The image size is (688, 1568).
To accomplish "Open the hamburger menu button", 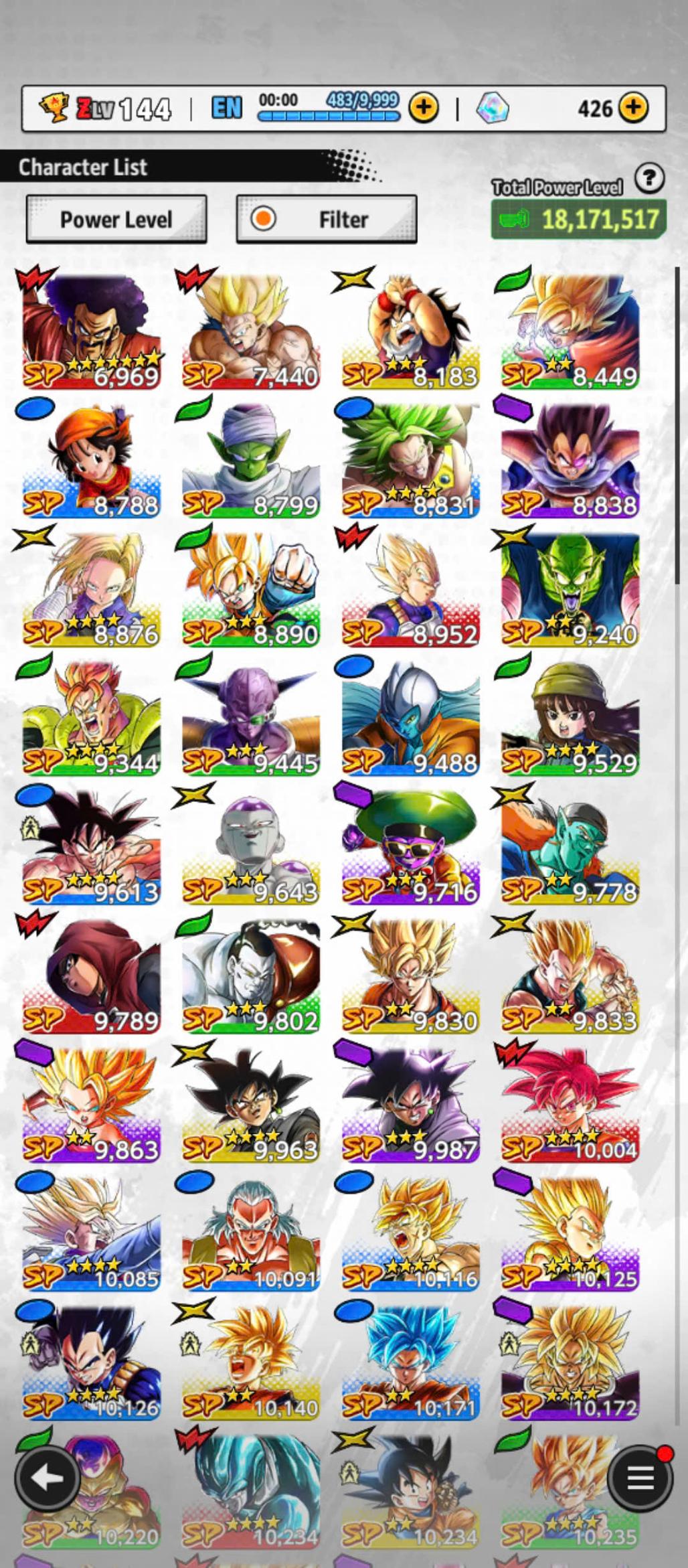I will point(640,1478).
